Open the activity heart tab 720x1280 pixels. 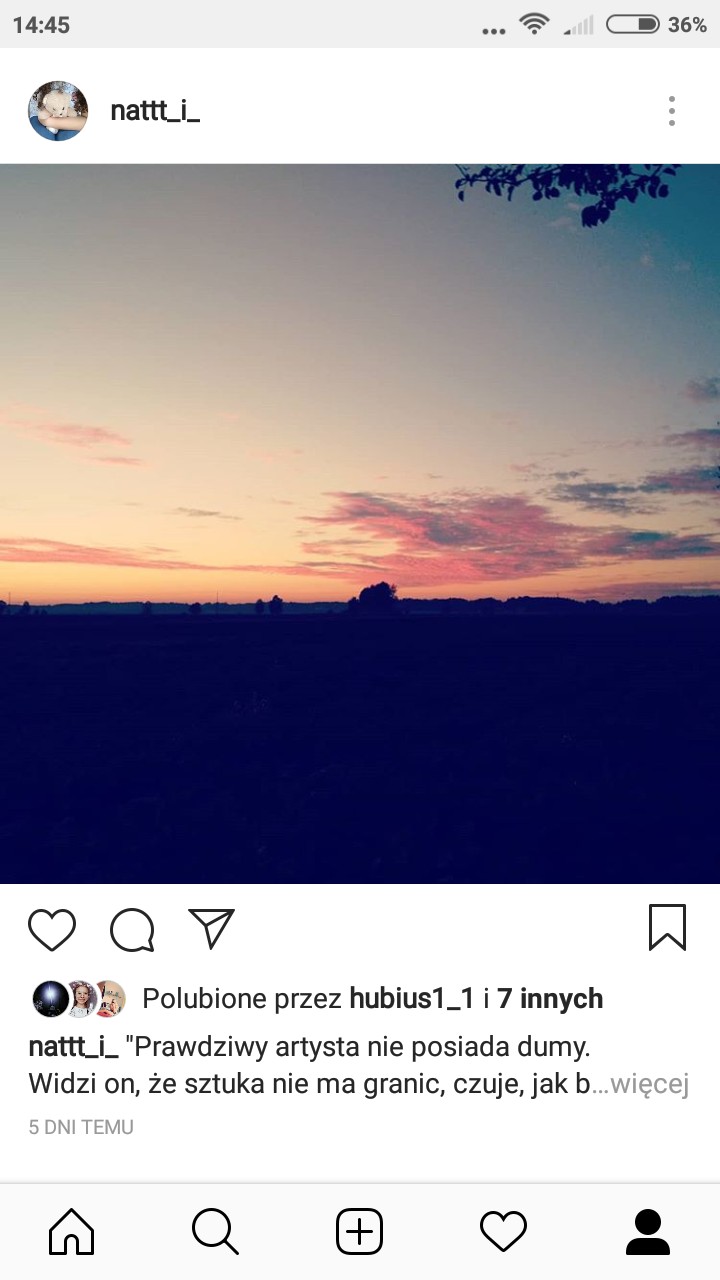coord(503,1231)
